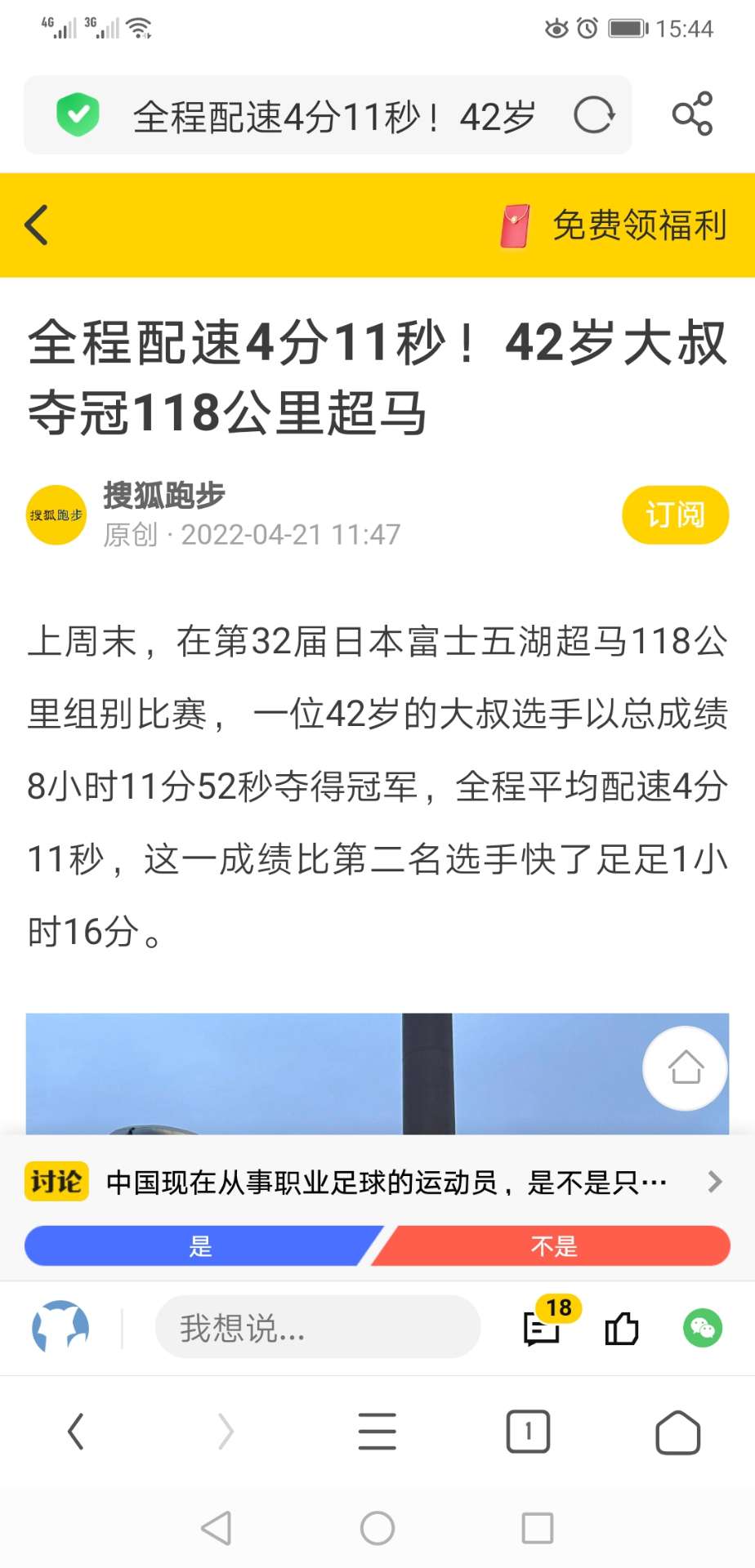Go back using the yellow header arrow
755x1568 pixels.
click(37, 225)
